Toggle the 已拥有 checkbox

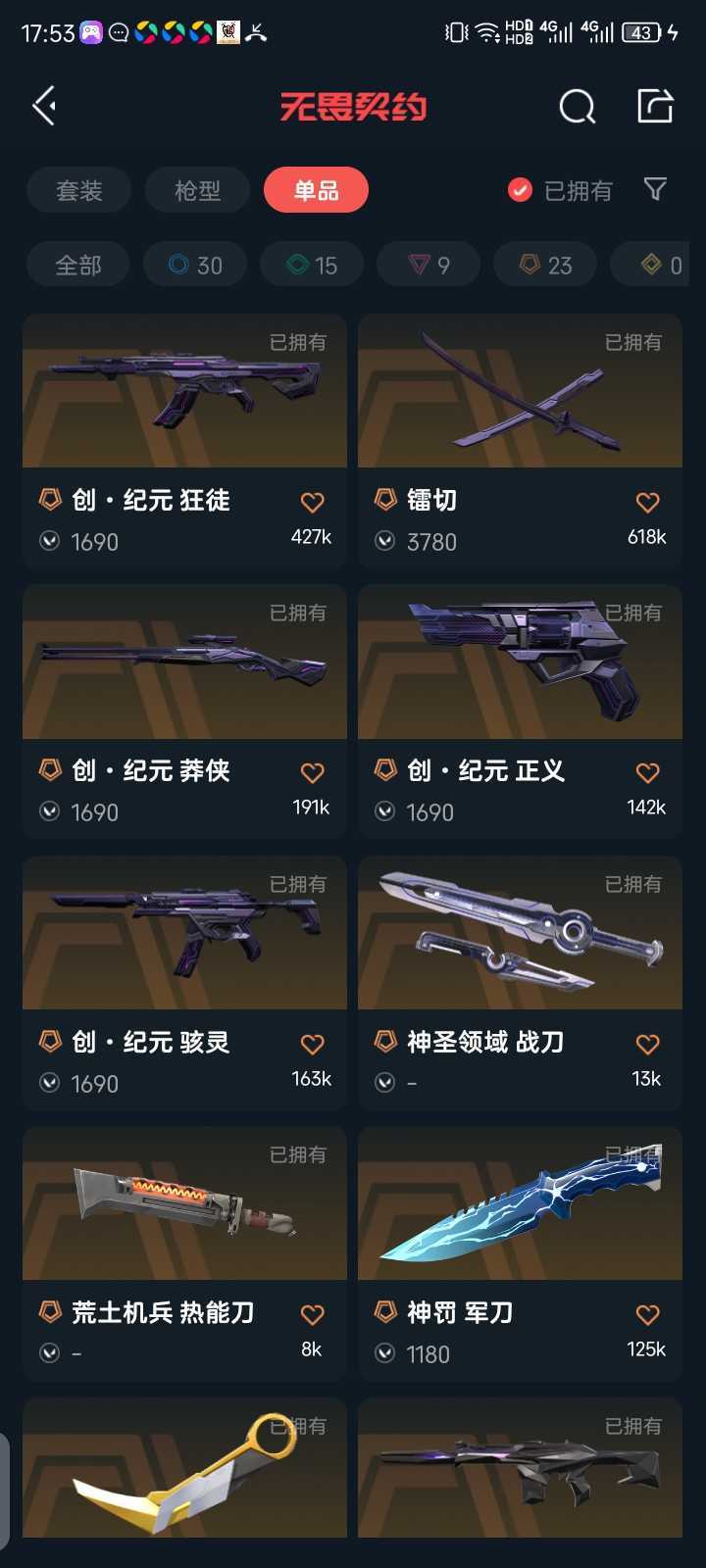[521, 190]
